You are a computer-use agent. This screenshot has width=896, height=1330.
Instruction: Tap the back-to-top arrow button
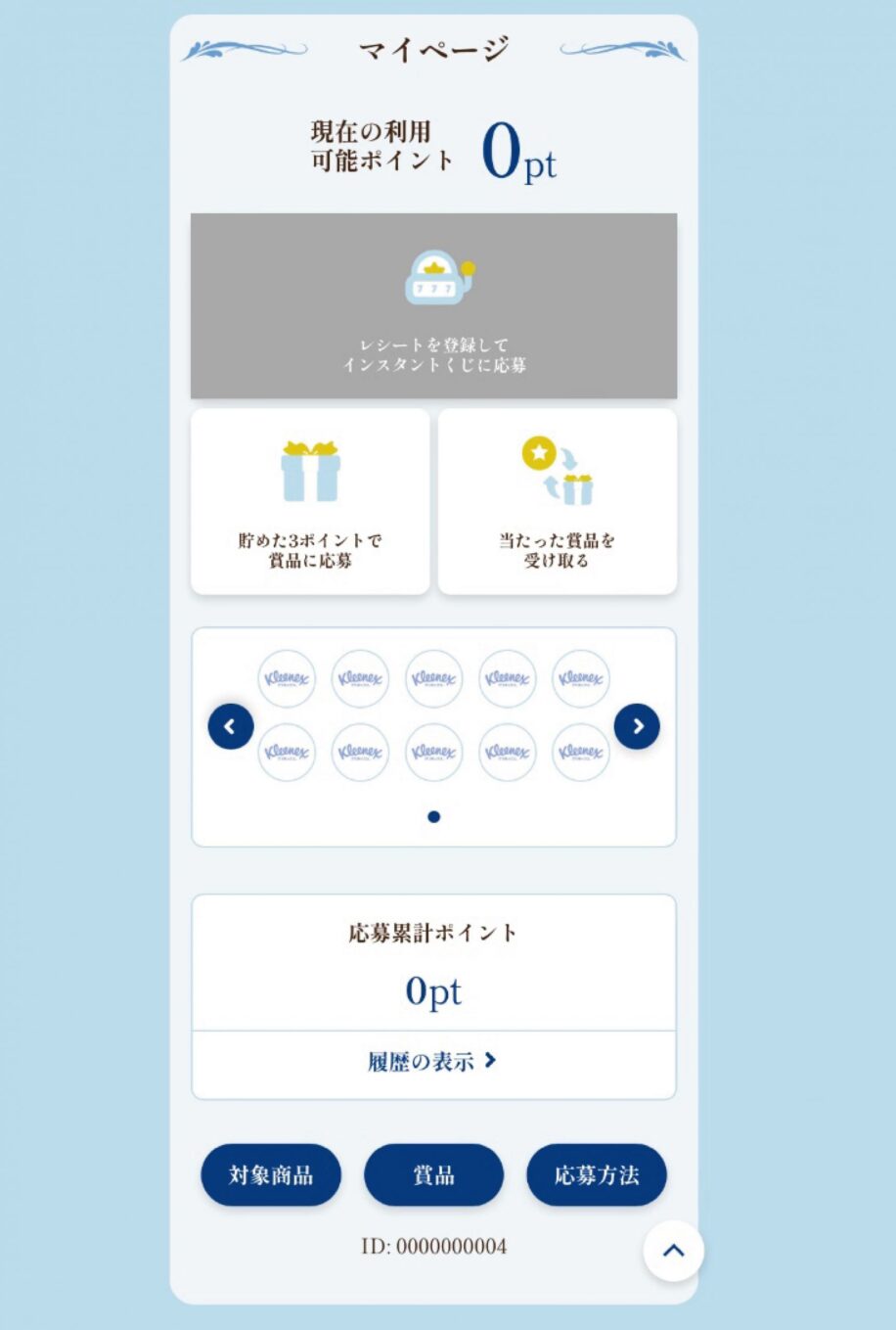point(673,1251)
